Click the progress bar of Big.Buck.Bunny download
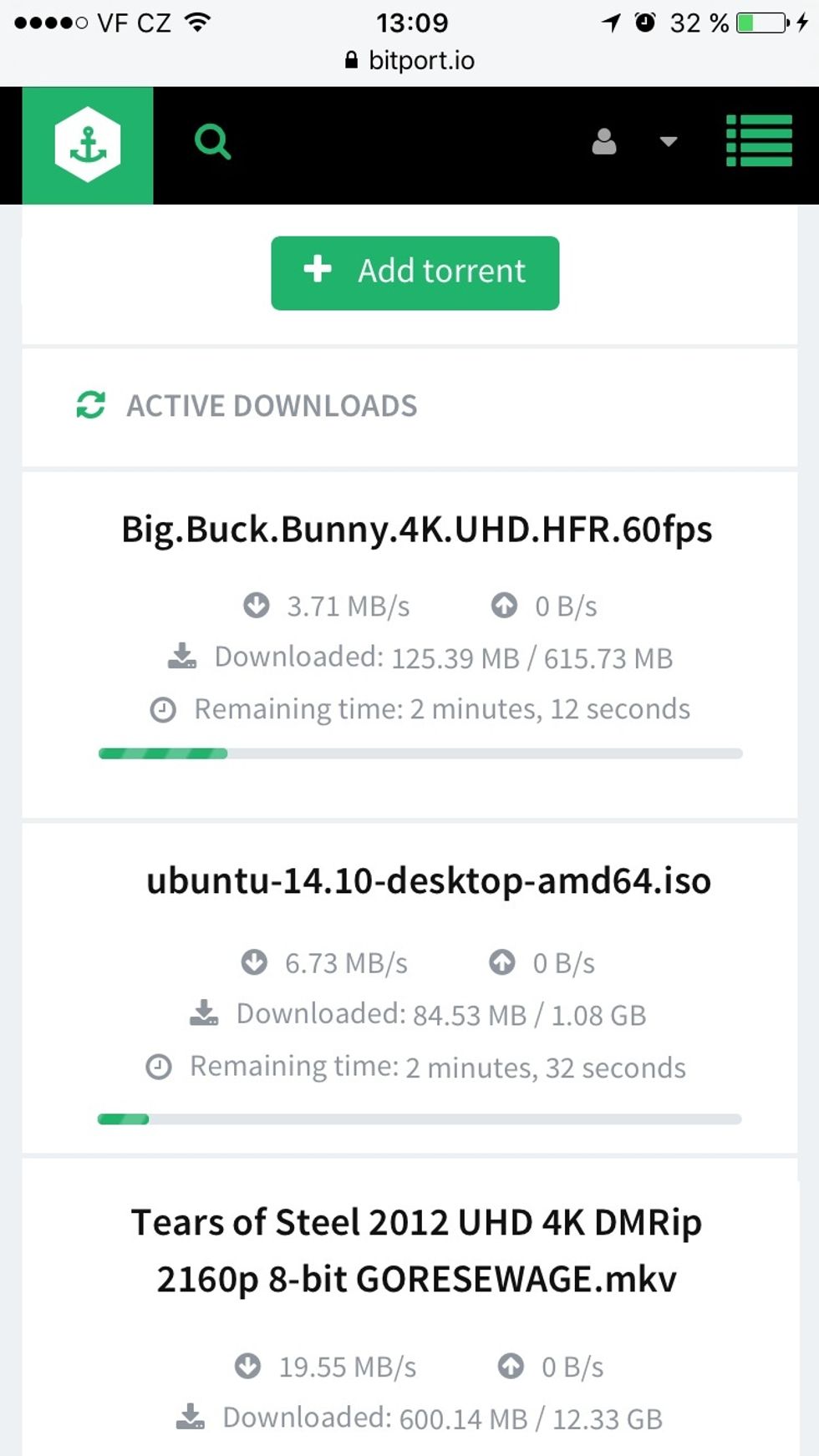This screenshot has height=1456, width=819. point(420,753)
